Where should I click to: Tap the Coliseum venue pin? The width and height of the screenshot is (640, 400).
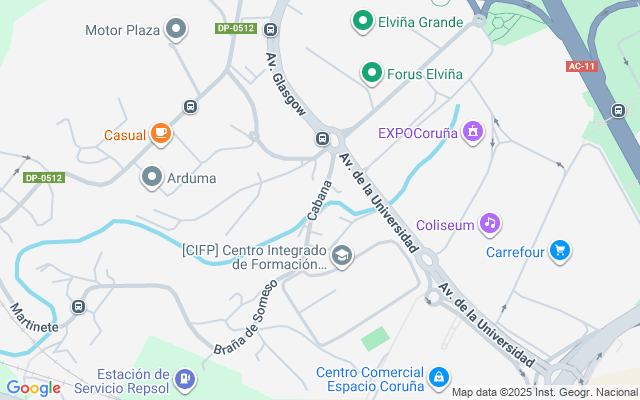(x=490, y=223)
